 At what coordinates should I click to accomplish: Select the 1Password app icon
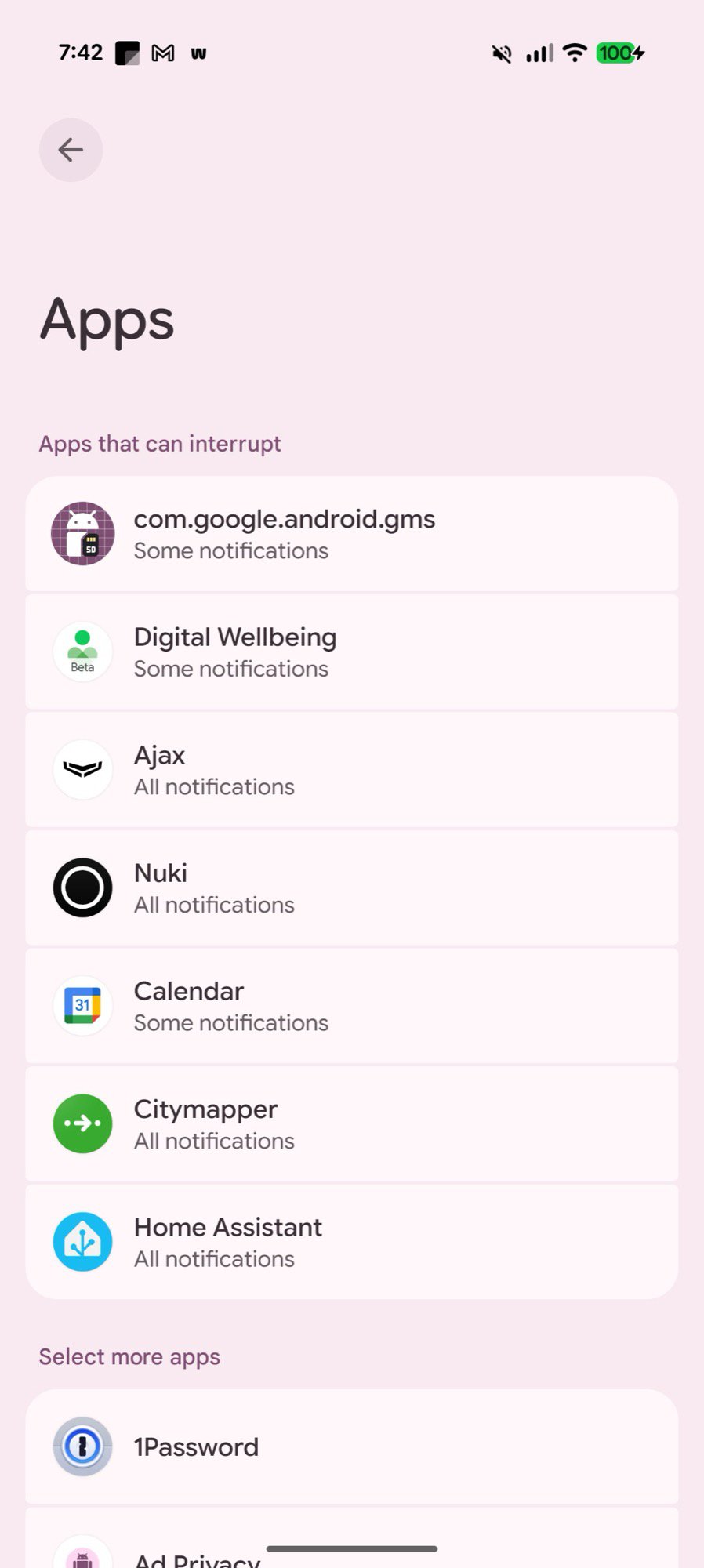click(x=82, y=1446)
